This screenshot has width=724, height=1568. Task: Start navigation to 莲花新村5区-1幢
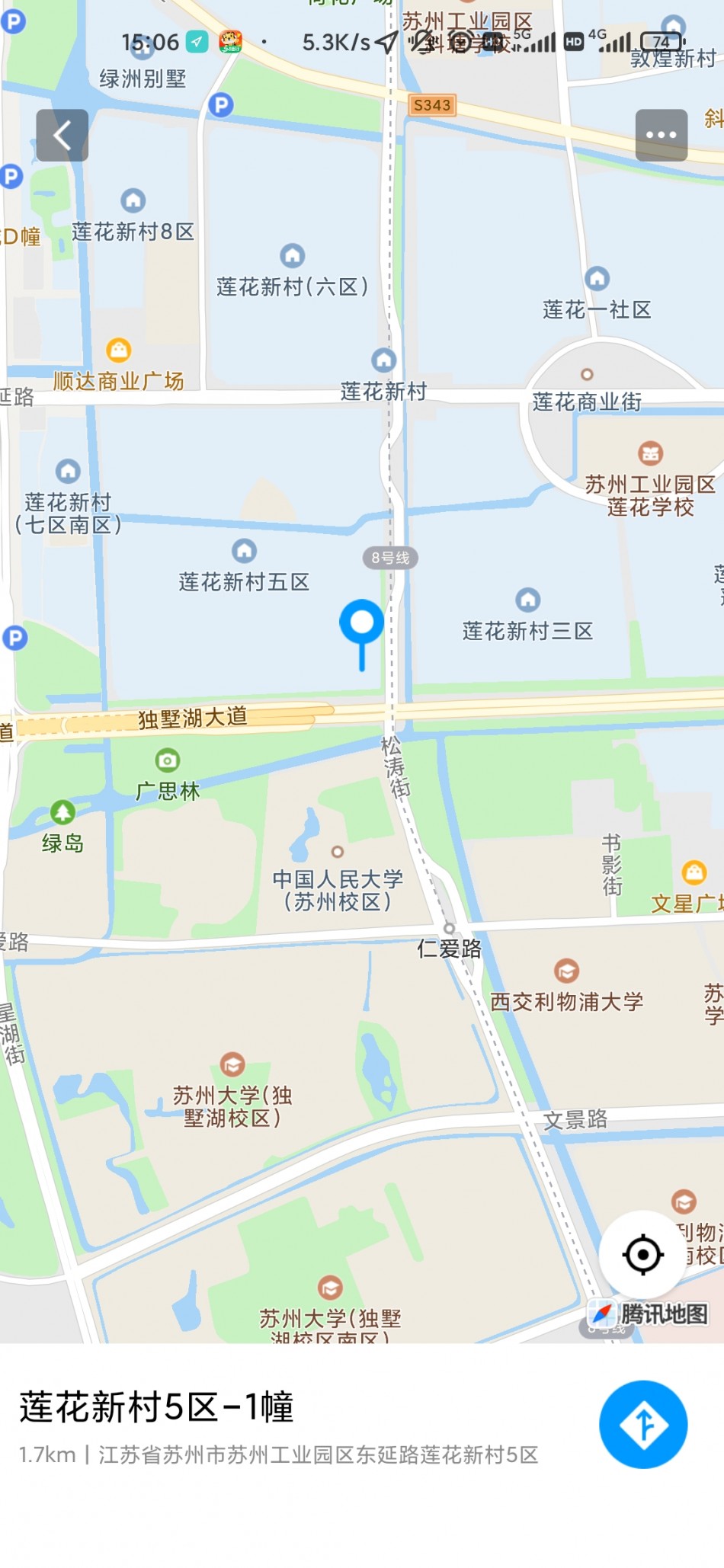tap(642, 1424)
